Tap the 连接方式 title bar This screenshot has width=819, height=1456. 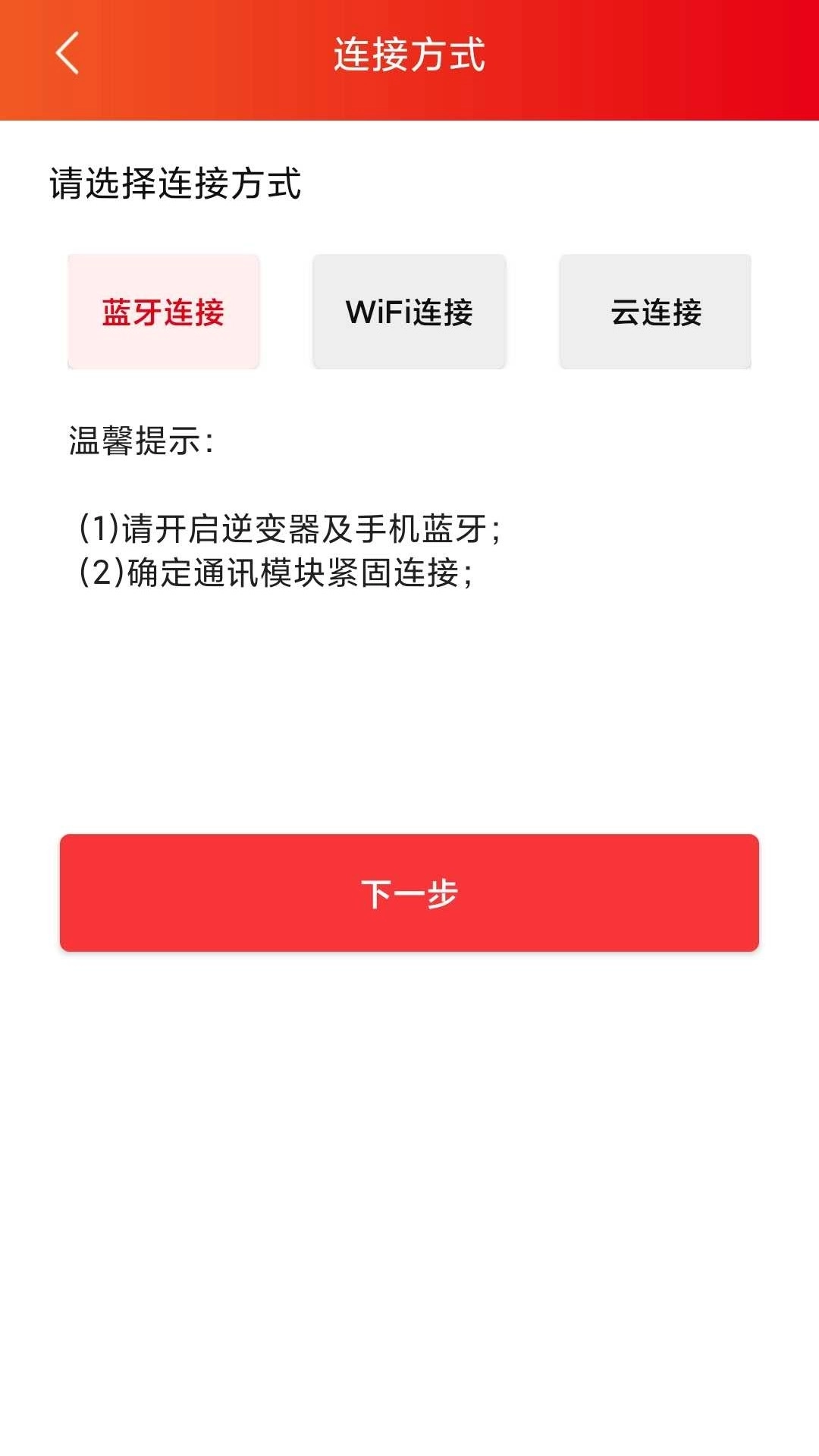pos(409,55)
